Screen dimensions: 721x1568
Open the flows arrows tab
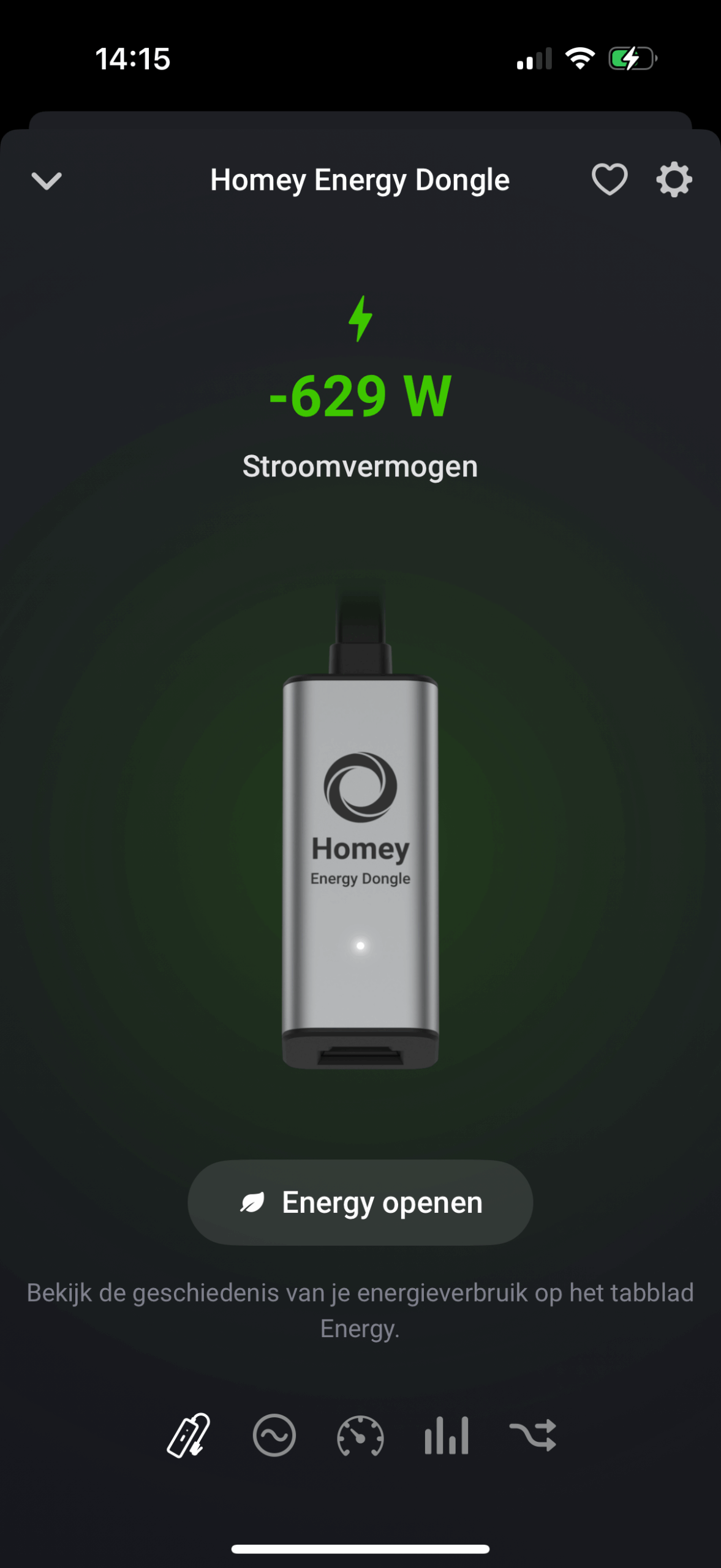(533, 1435)
